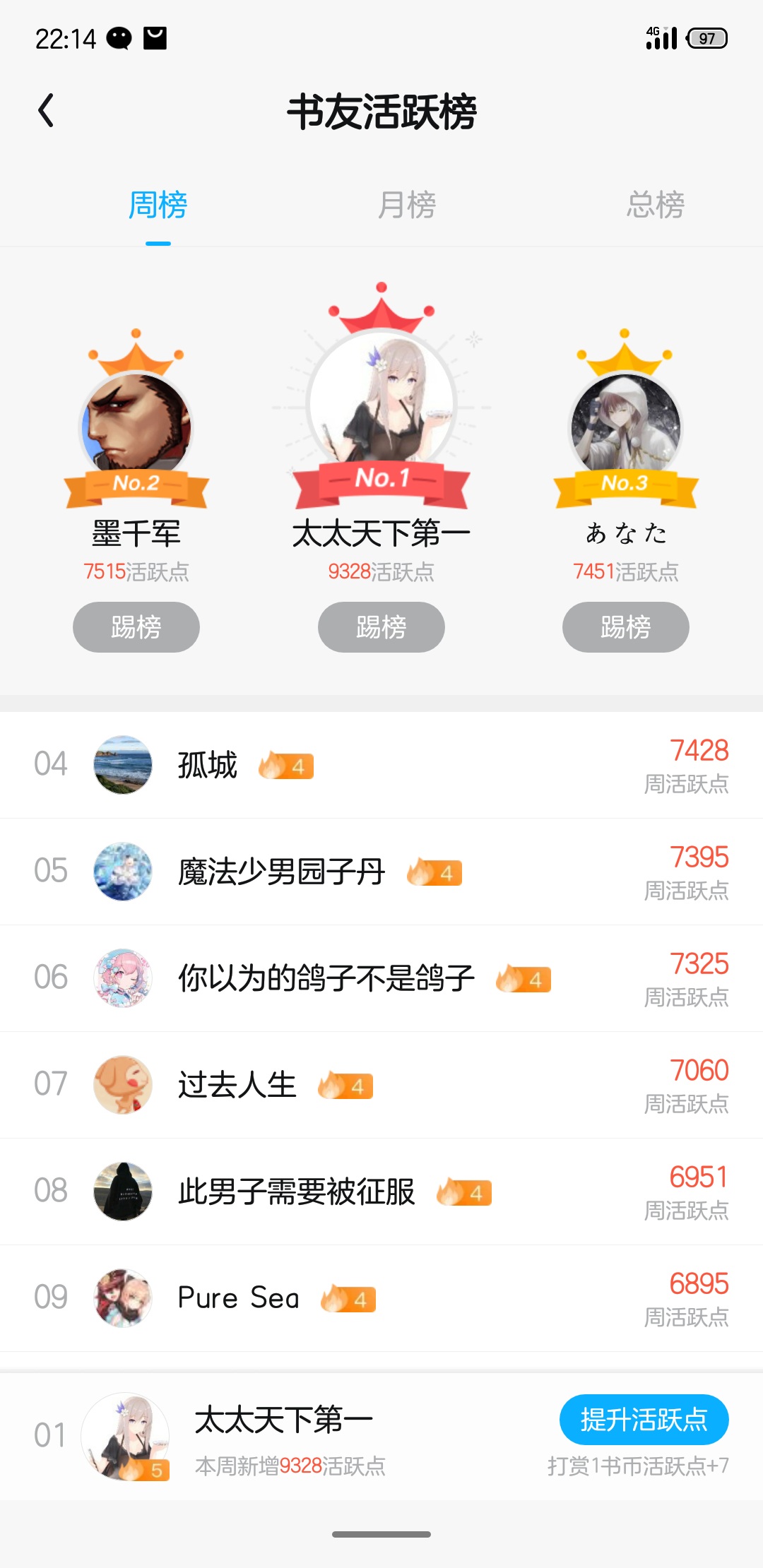Open 孤城's ranking row

(381, 766)
